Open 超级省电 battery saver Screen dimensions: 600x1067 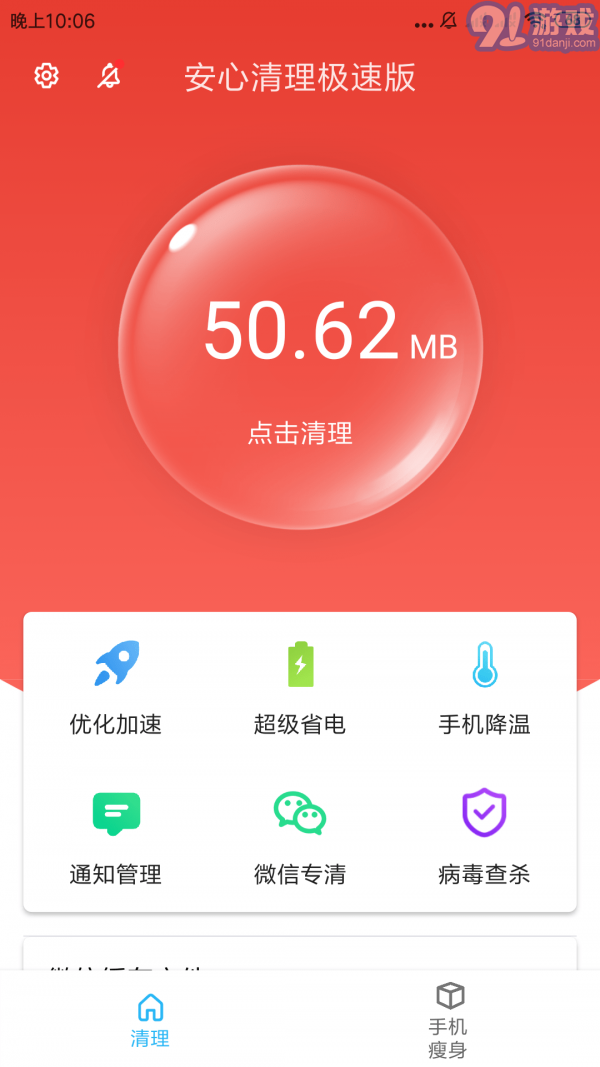(300, 687)
